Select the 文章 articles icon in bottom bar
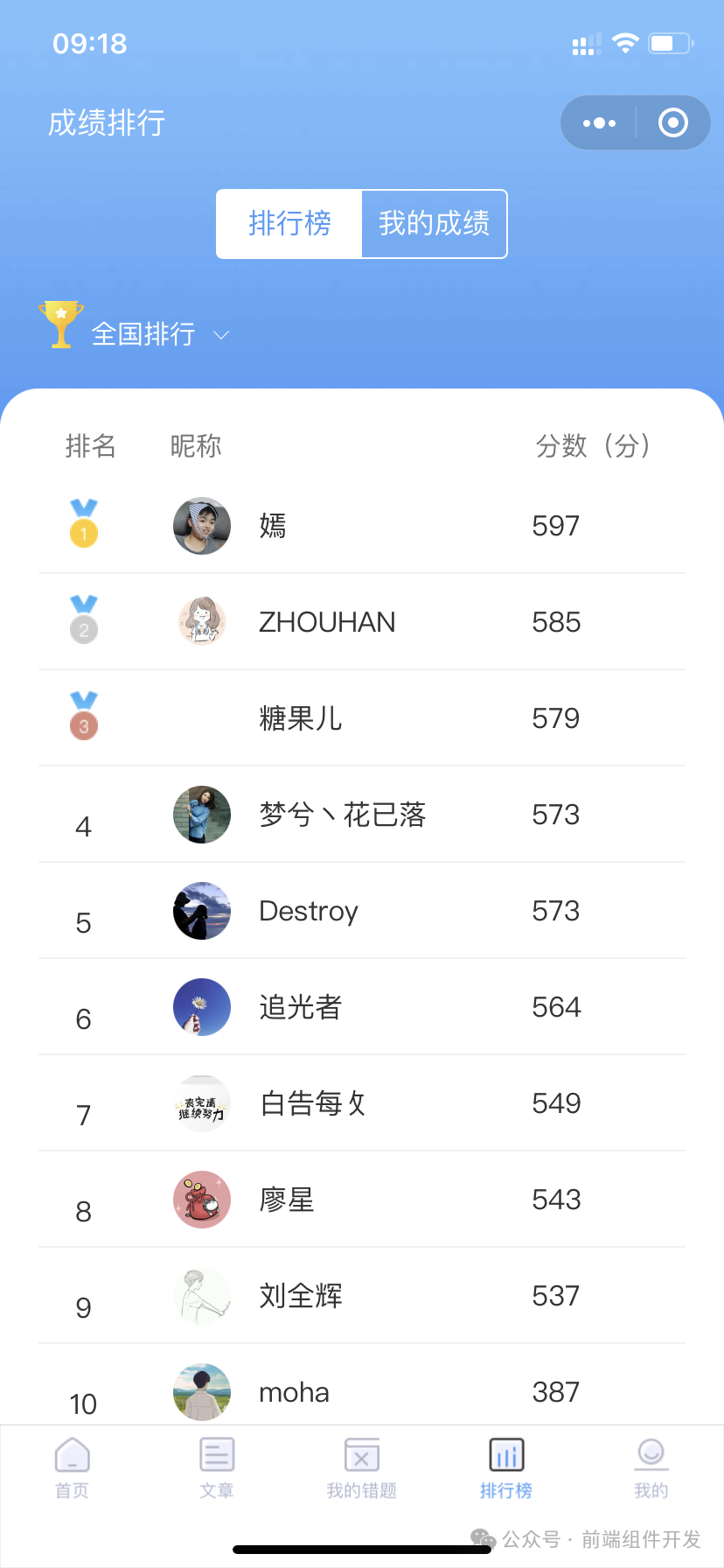 pos(217,1452)
